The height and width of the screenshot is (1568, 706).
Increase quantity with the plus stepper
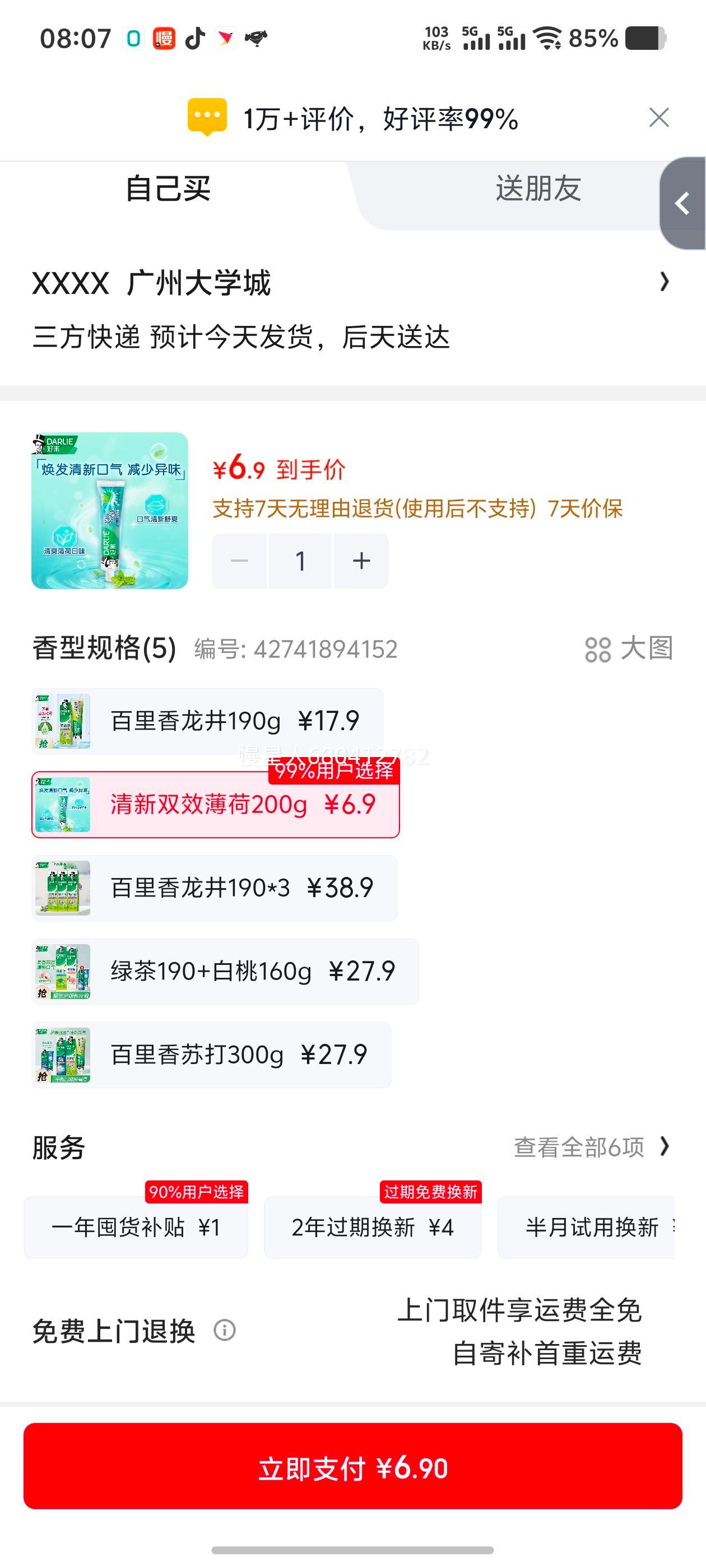361,560
